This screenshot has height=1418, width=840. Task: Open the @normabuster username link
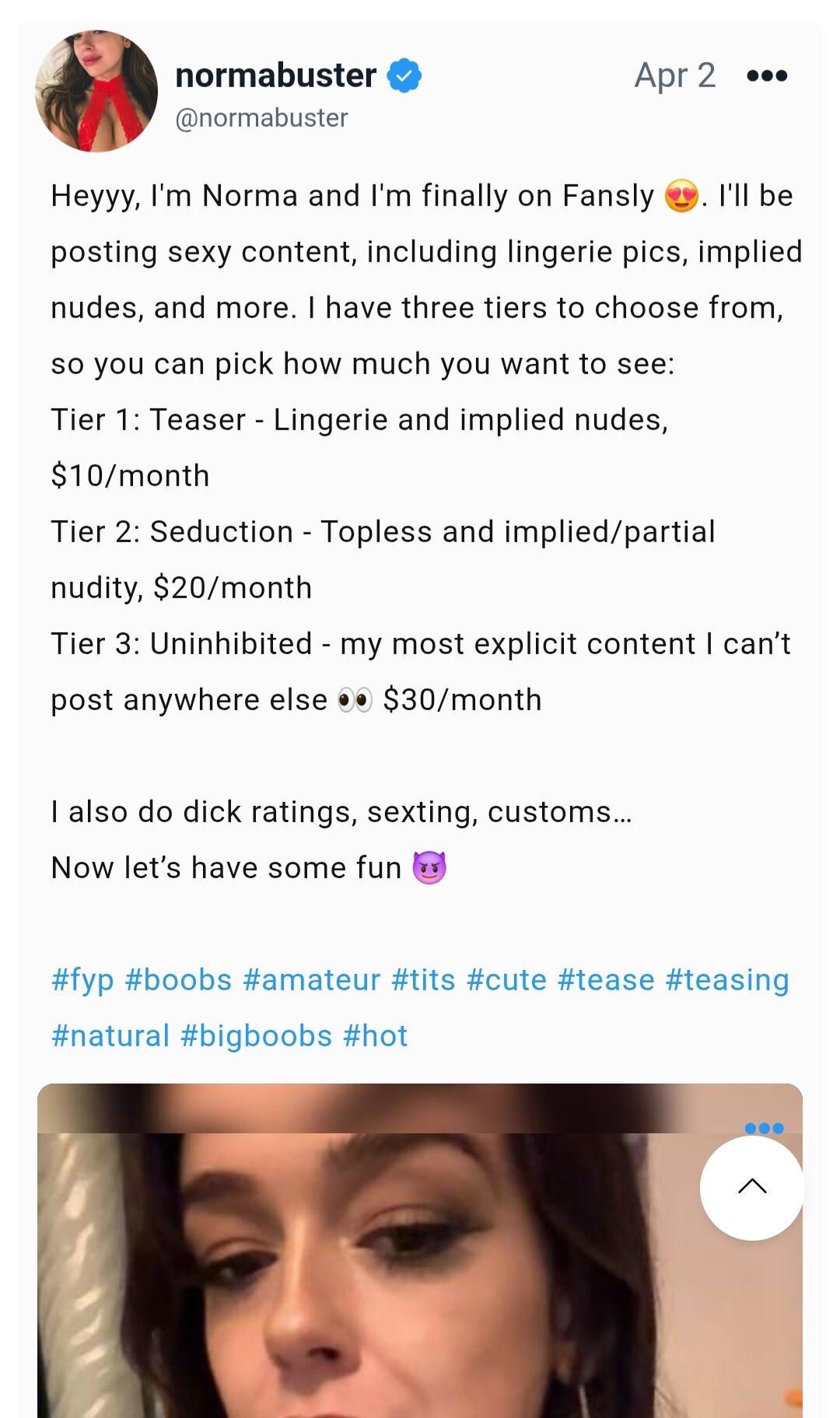coord(261,118)
